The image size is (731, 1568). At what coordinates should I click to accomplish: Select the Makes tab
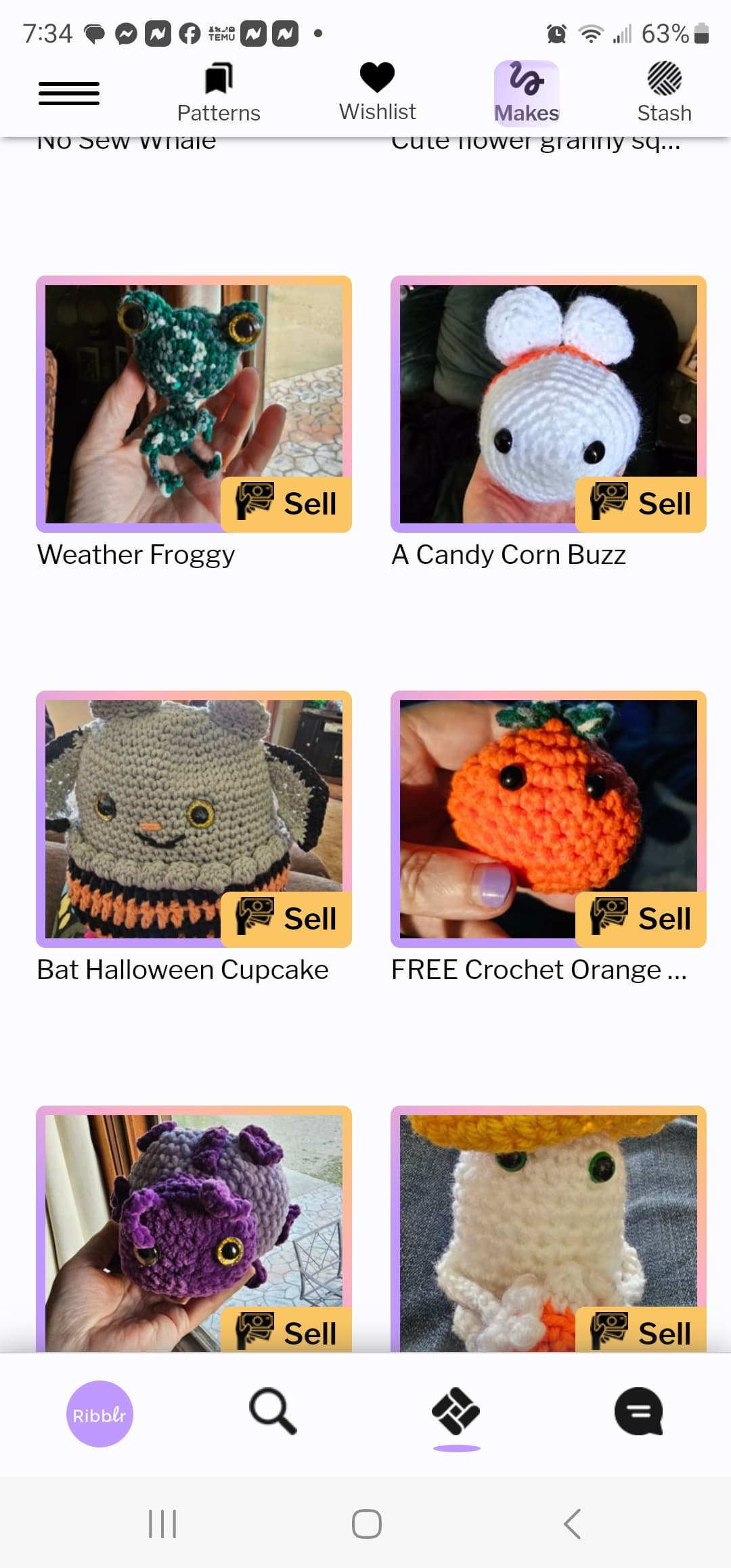(527, 93)
